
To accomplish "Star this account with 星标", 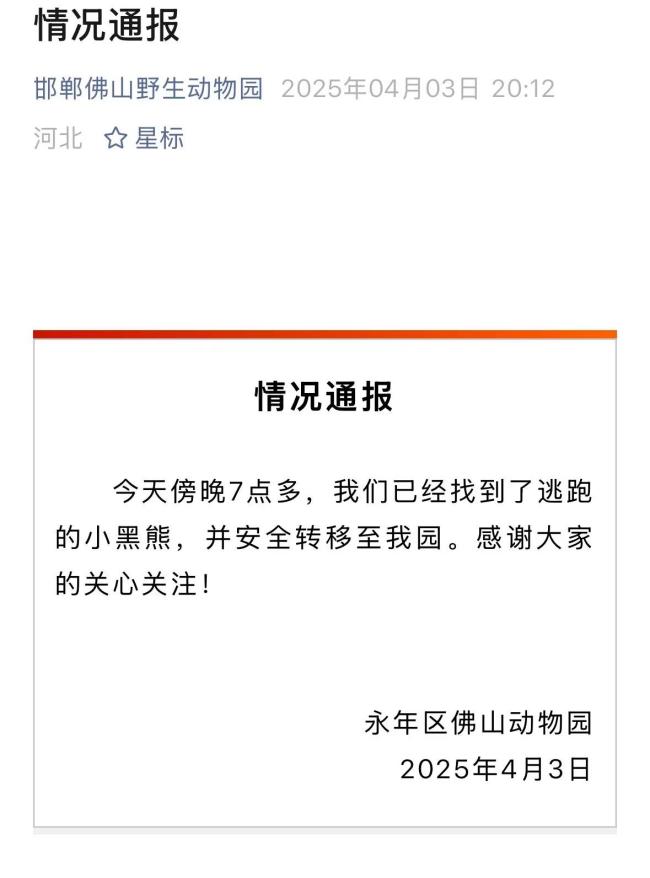I will tap(145, 138).
